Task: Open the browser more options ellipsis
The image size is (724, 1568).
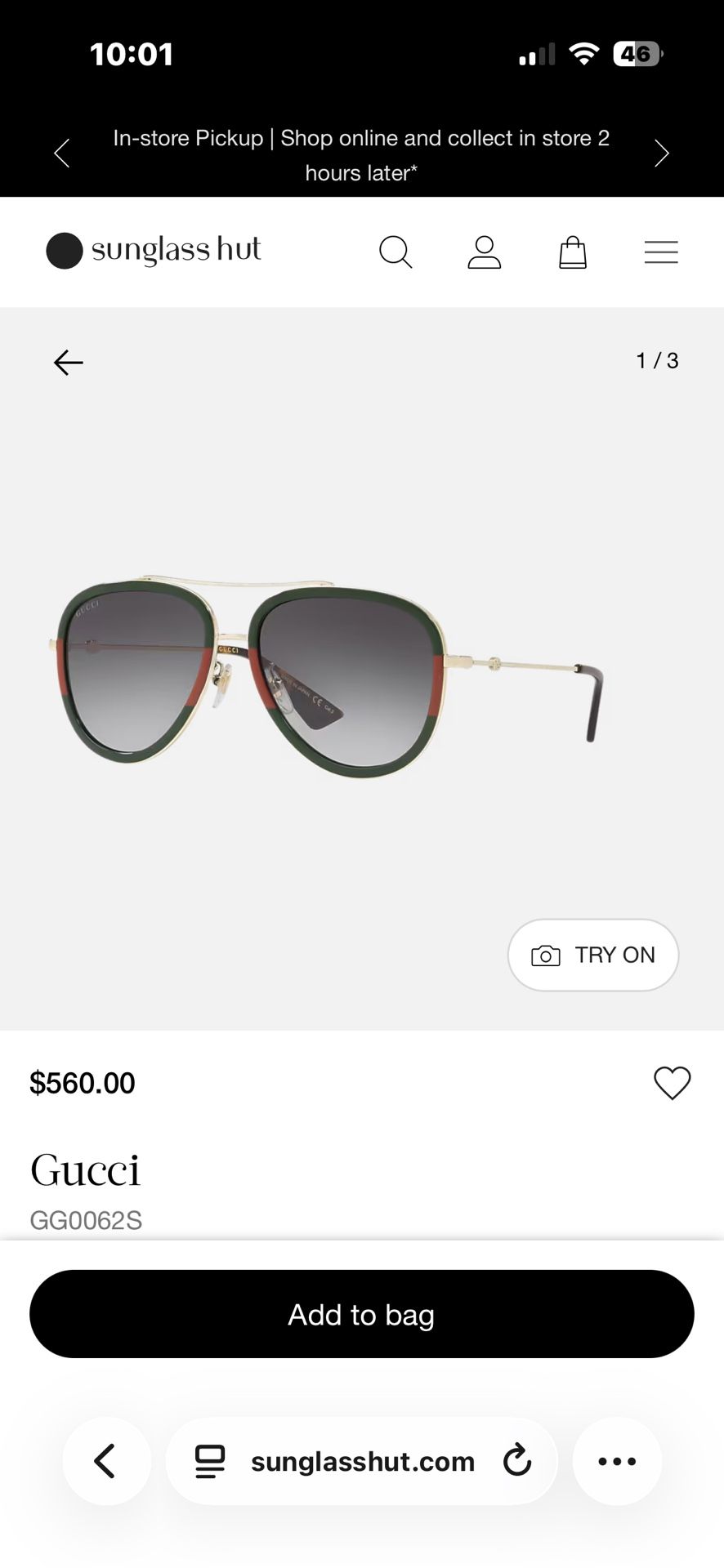Action: click(x=616, y=1462)
